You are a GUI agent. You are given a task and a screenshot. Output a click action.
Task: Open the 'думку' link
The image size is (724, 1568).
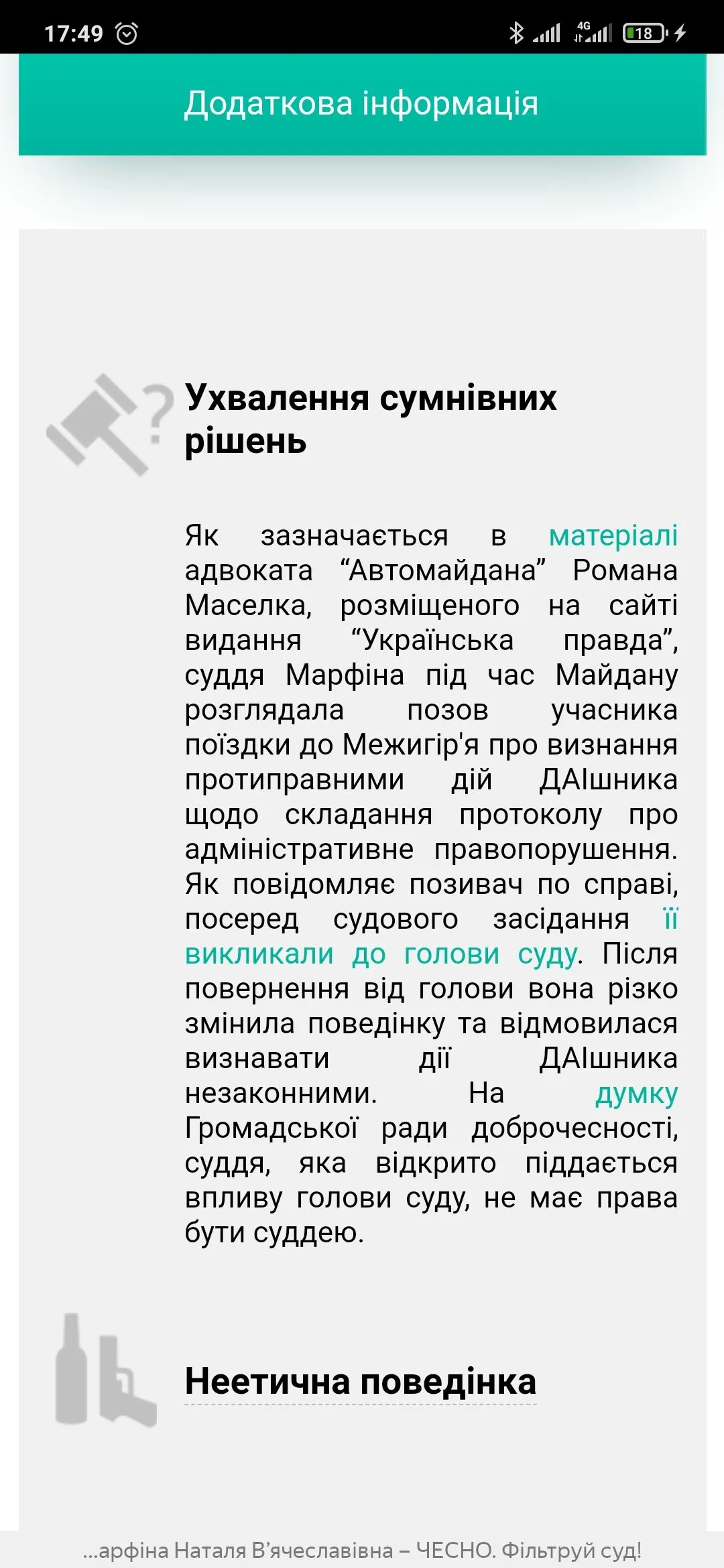point(636,1093)
